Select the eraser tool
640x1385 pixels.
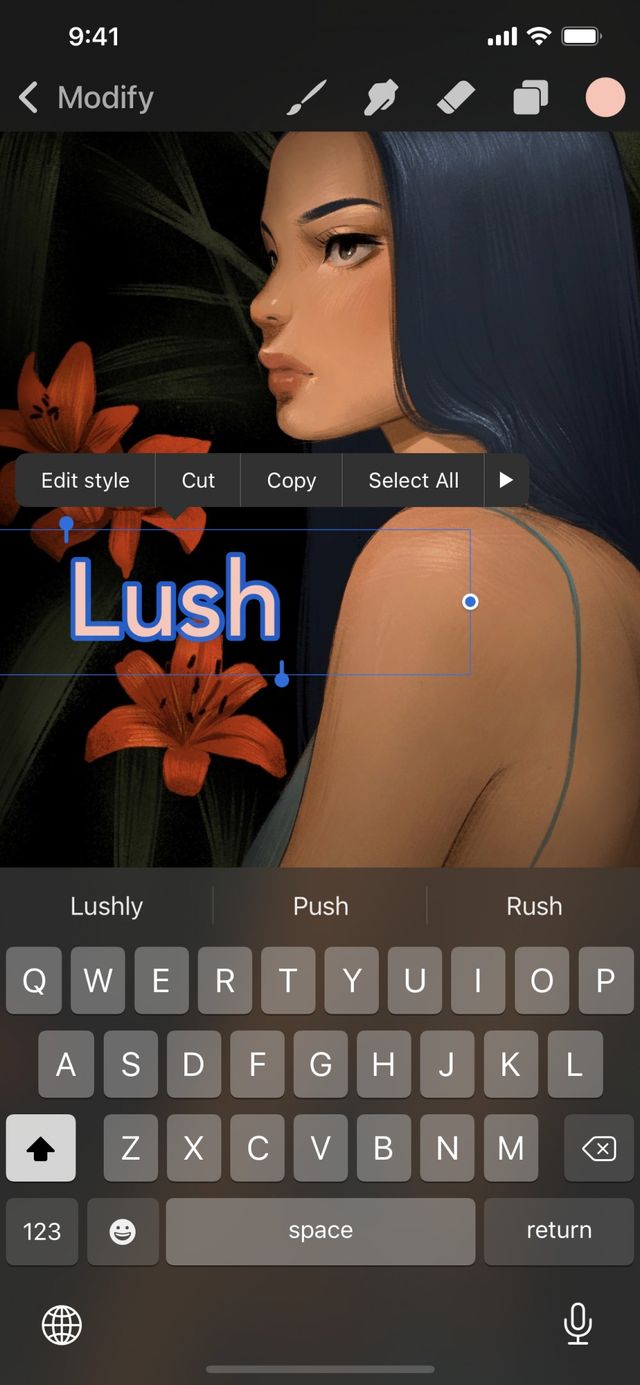click(x=455, y=98)
